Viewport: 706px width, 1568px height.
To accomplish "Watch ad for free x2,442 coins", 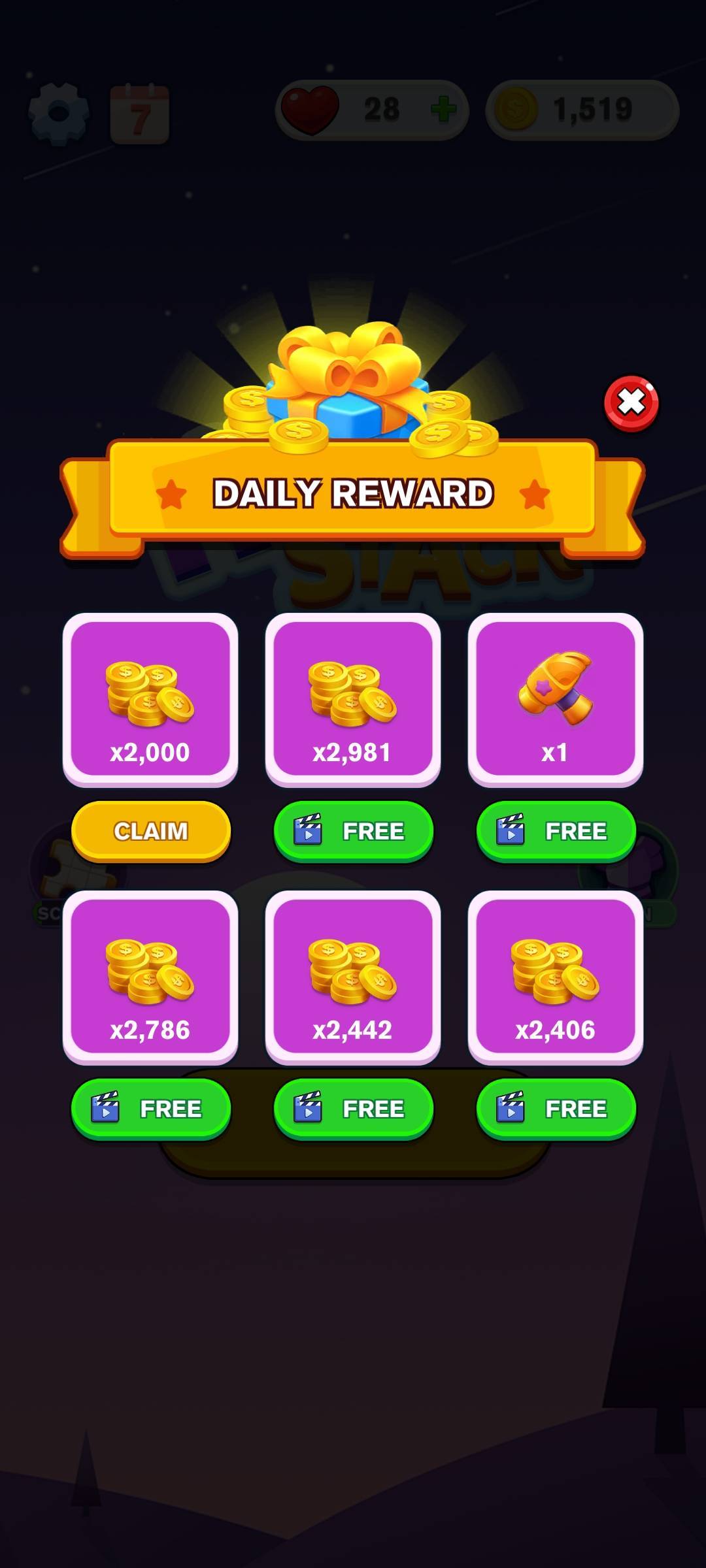I will 353,1108.
